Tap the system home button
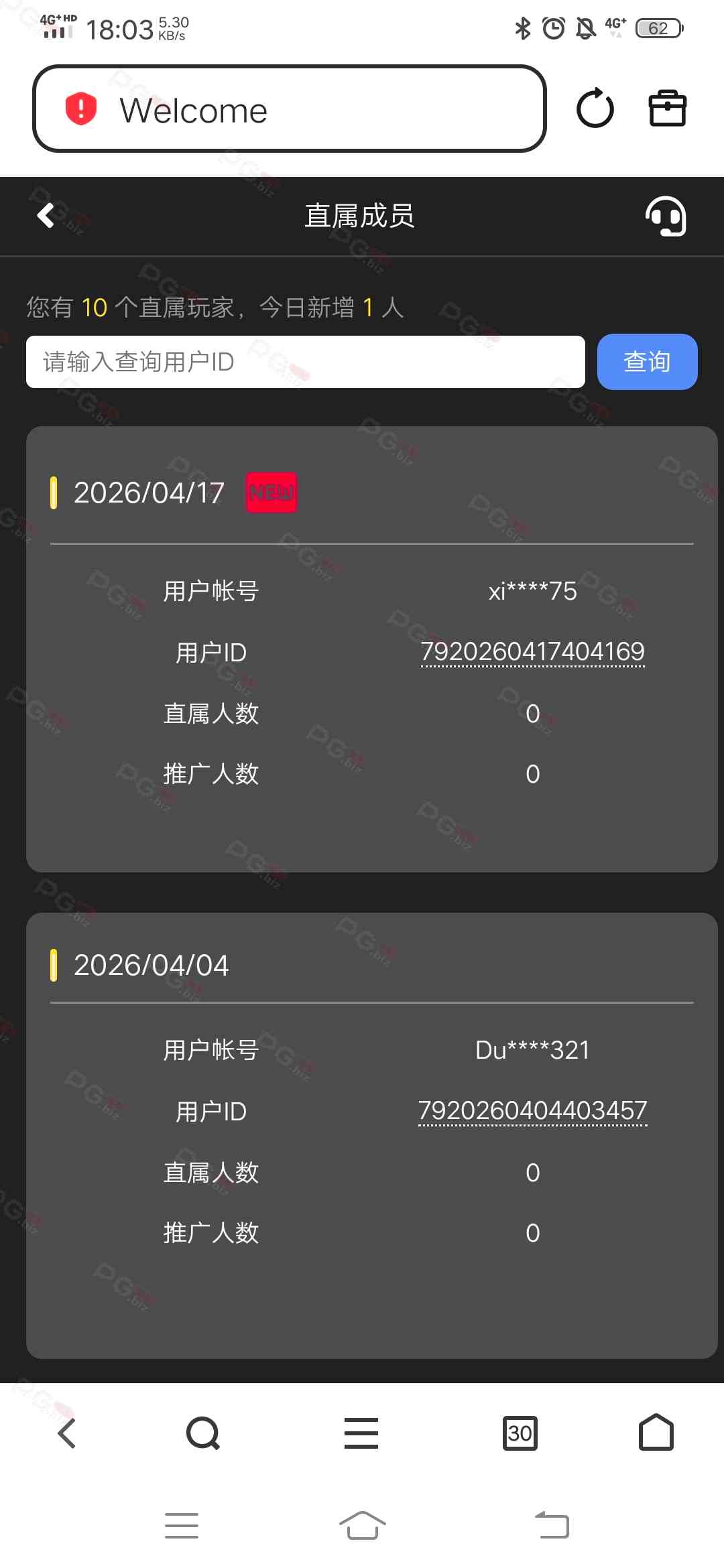 click(x=362, y=1526)
